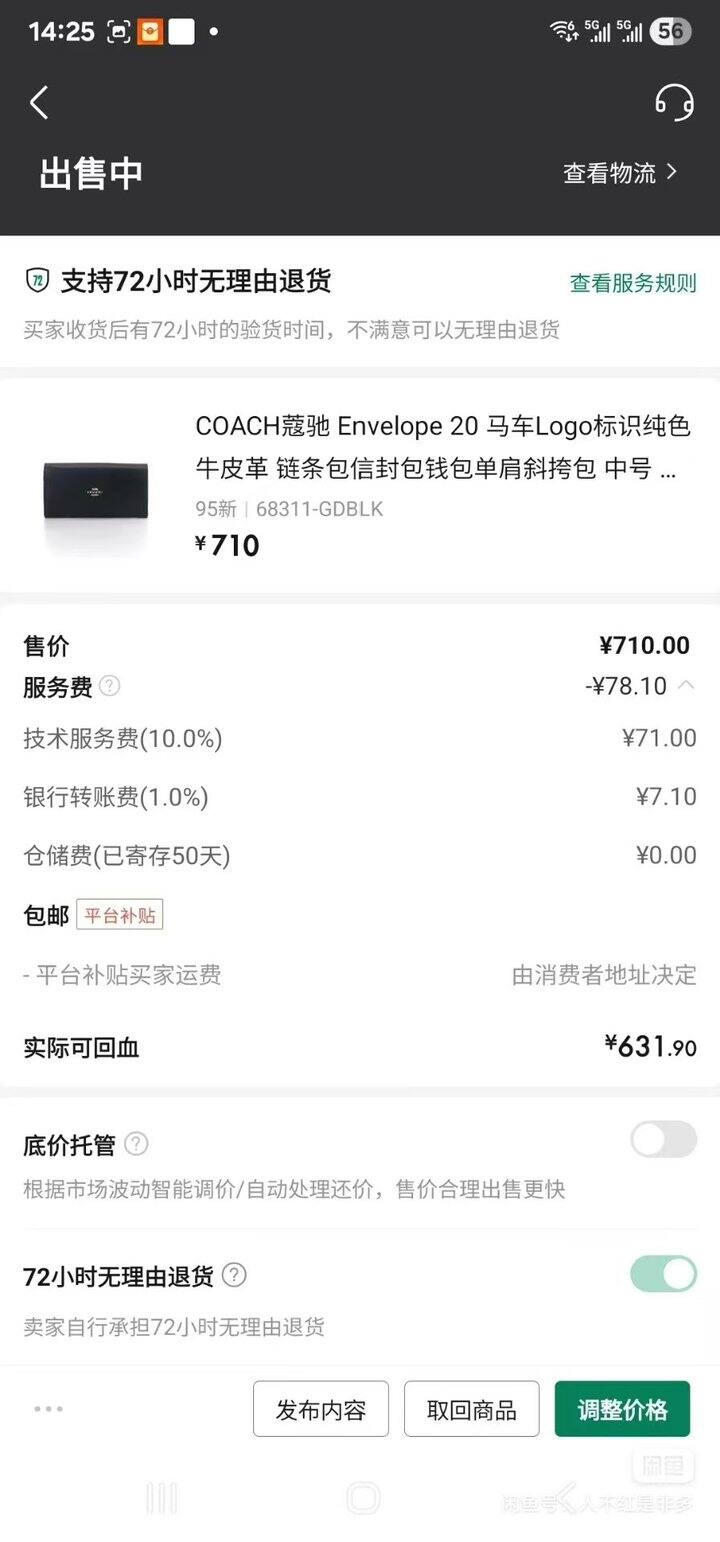Image resolution: width=720 pixels, height=1542 pixels.
Task: Collapse the 服务费 fee breakdown
Action: point(687,686)
